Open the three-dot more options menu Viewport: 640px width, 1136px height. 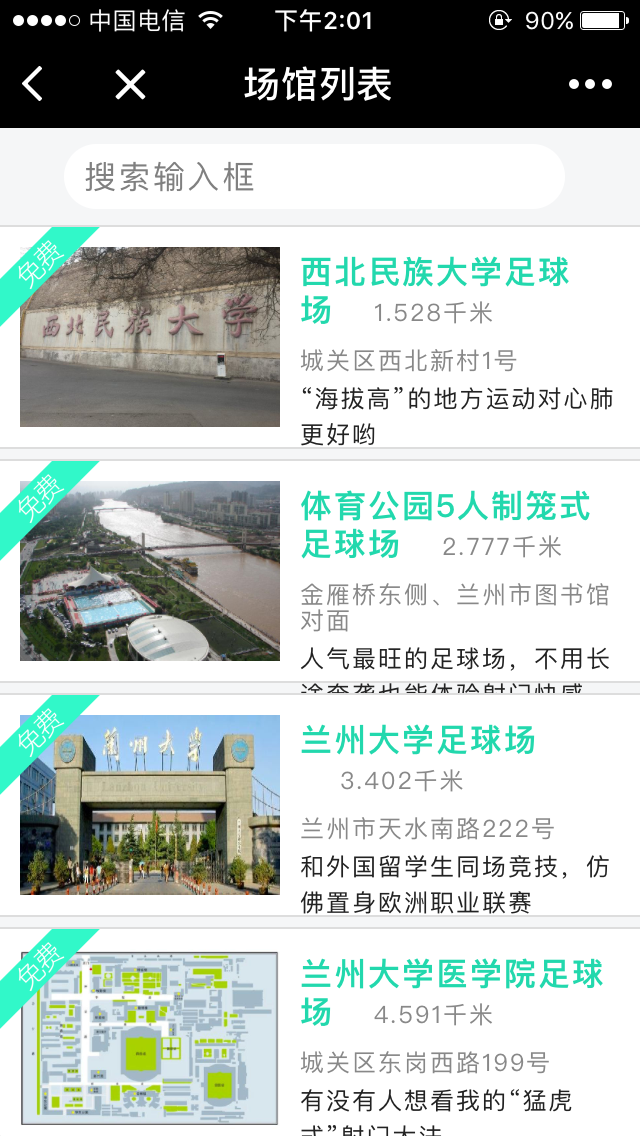[590, 85]
